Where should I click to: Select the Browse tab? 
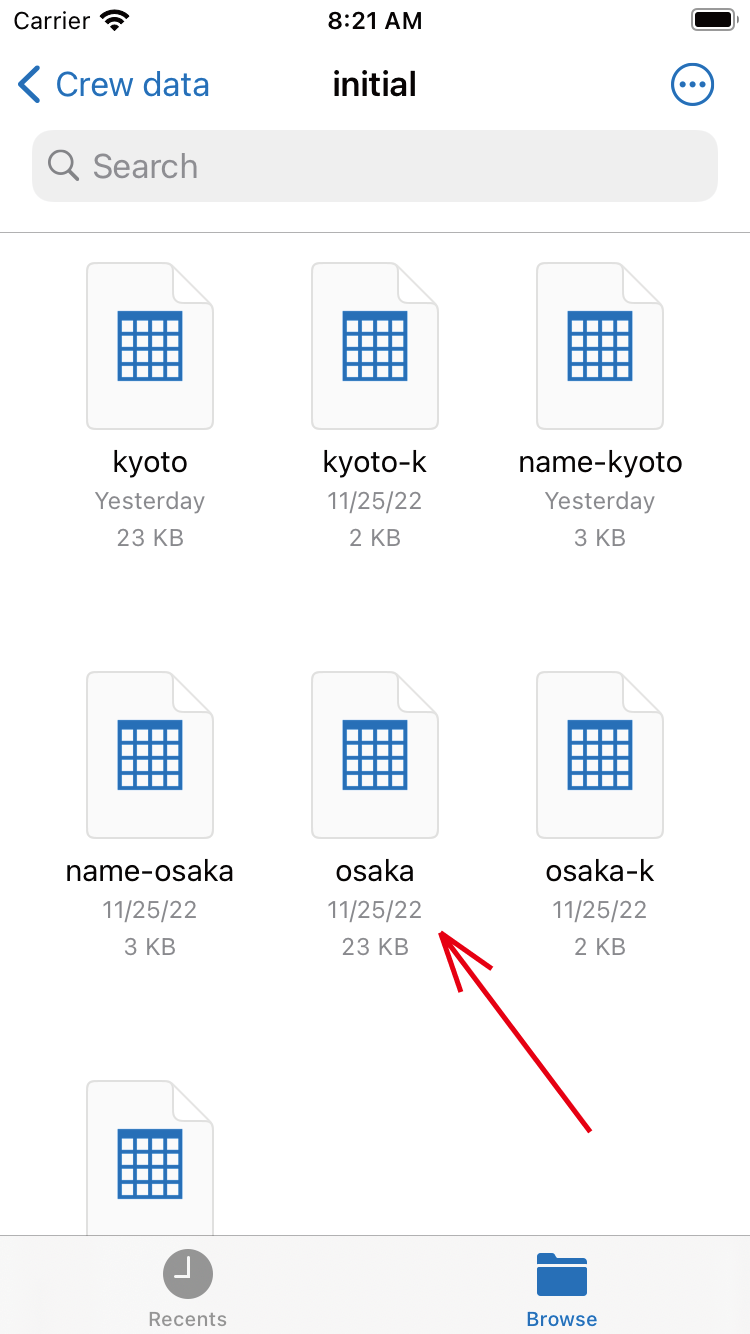562,1288
